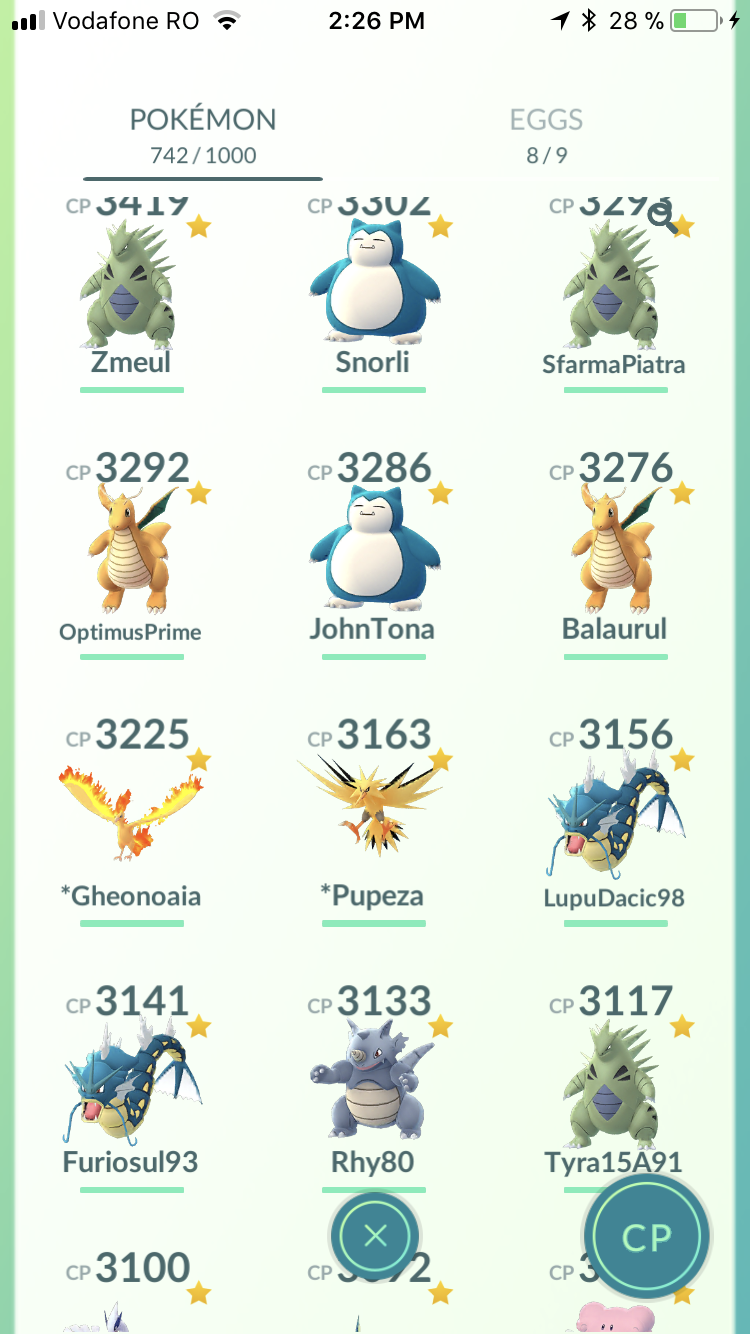The width and height of the screenshot is (750, 1334).
Task: Change sorting with the CP button
Action: point(647,1237)
